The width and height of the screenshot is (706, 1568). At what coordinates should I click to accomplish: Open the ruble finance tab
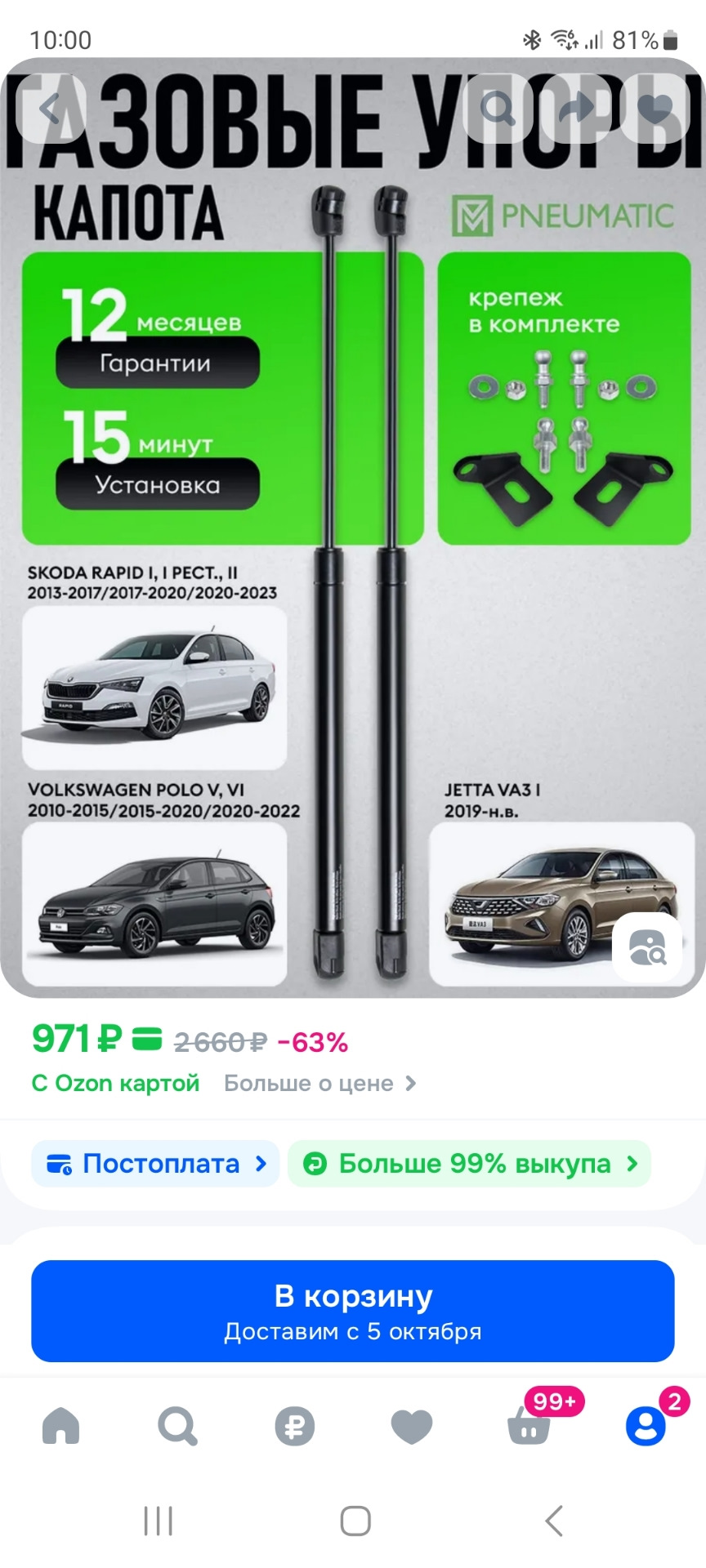[x=294, y=1427]
